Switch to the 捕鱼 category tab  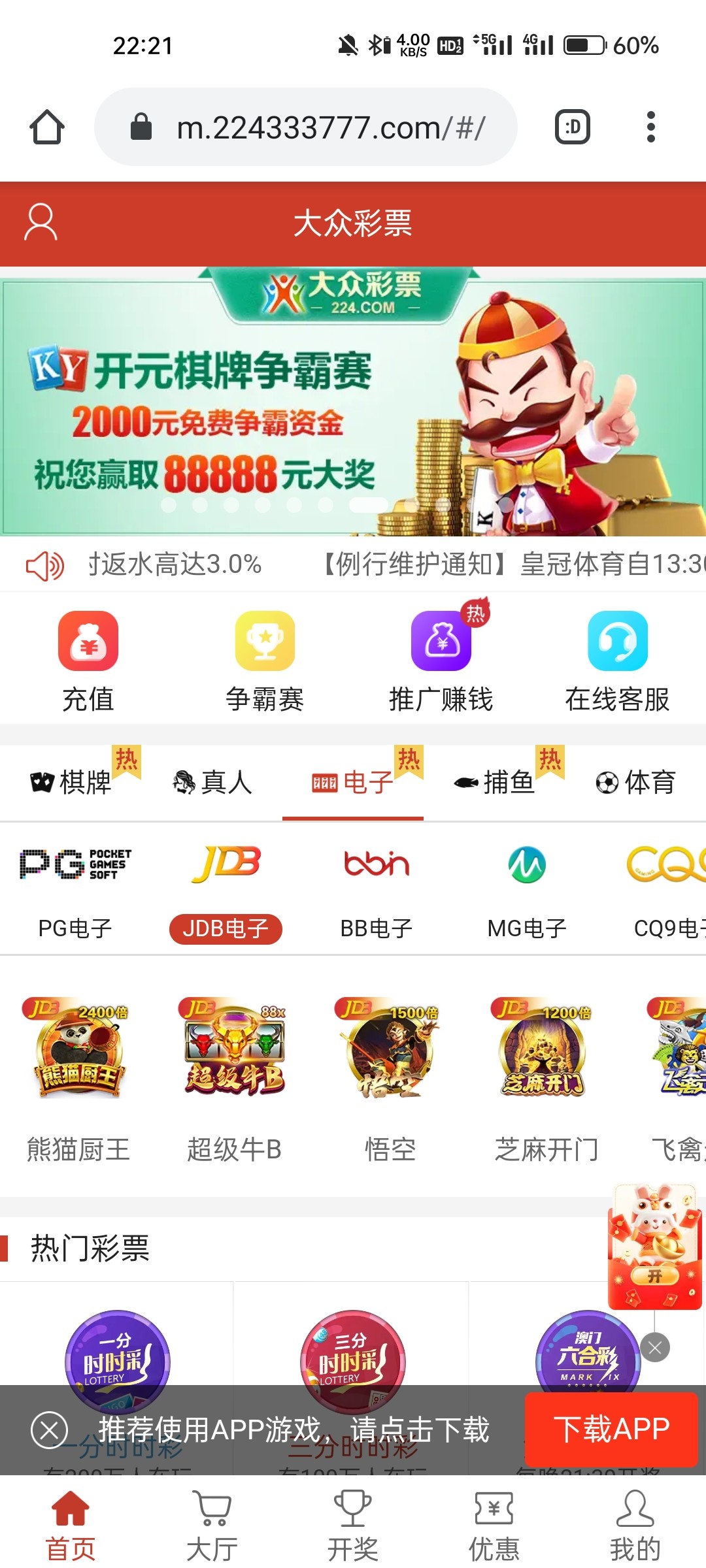(495, 782)
